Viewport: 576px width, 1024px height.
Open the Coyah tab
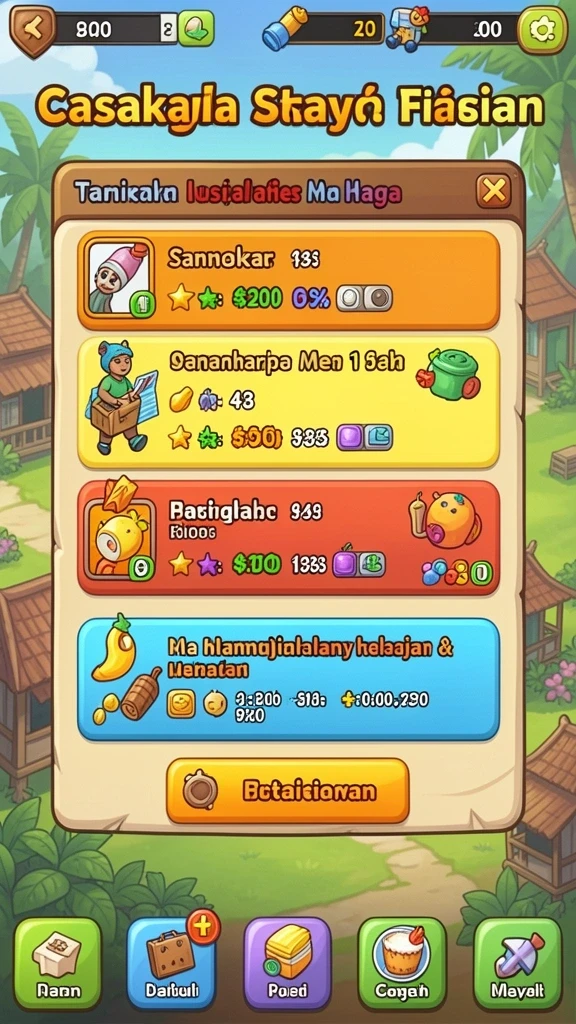tap(402, 963)
